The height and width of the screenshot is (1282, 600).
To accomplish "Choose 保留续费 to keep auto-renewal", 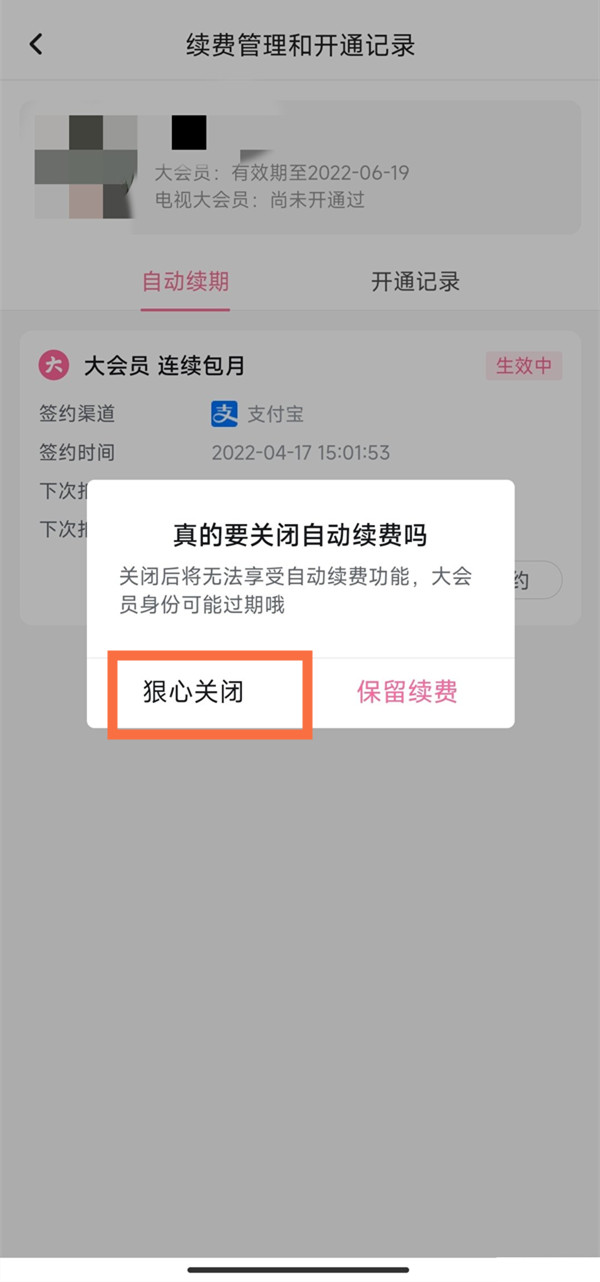I will click(407, 693).
